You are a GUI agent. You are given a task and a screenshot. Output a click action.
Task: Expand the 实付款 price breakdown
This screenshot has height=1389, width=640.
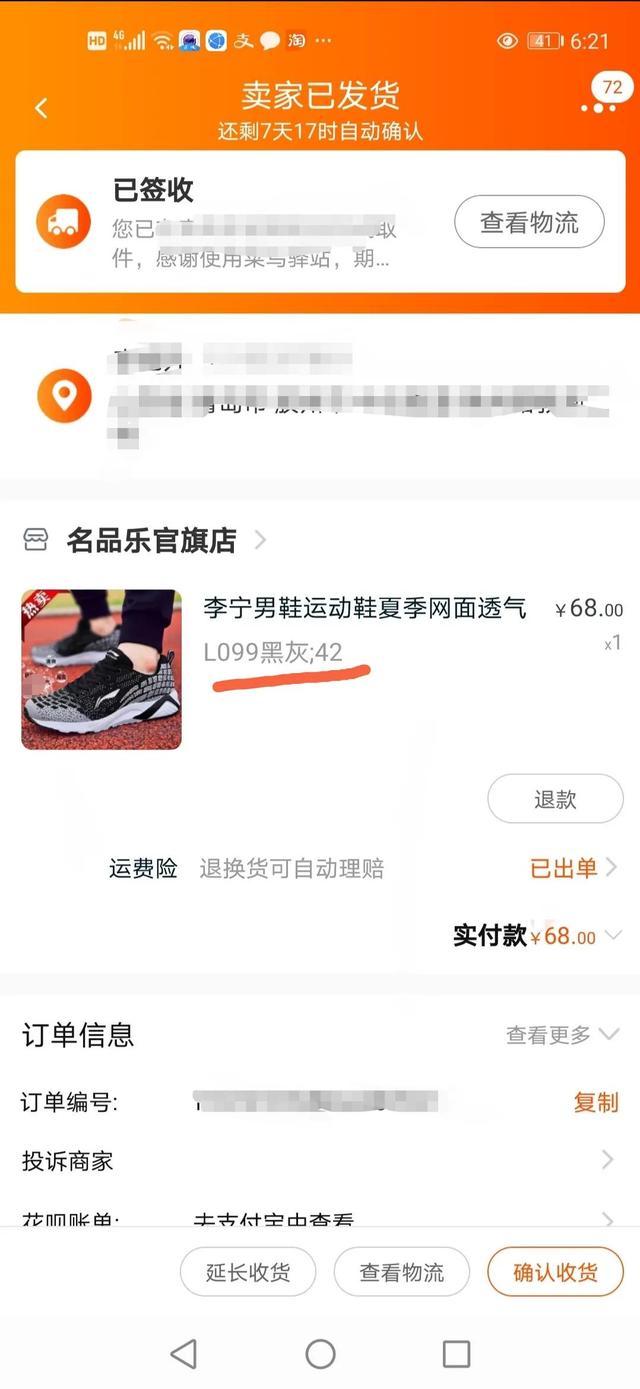pyautogui.click(x=612, y=936)
